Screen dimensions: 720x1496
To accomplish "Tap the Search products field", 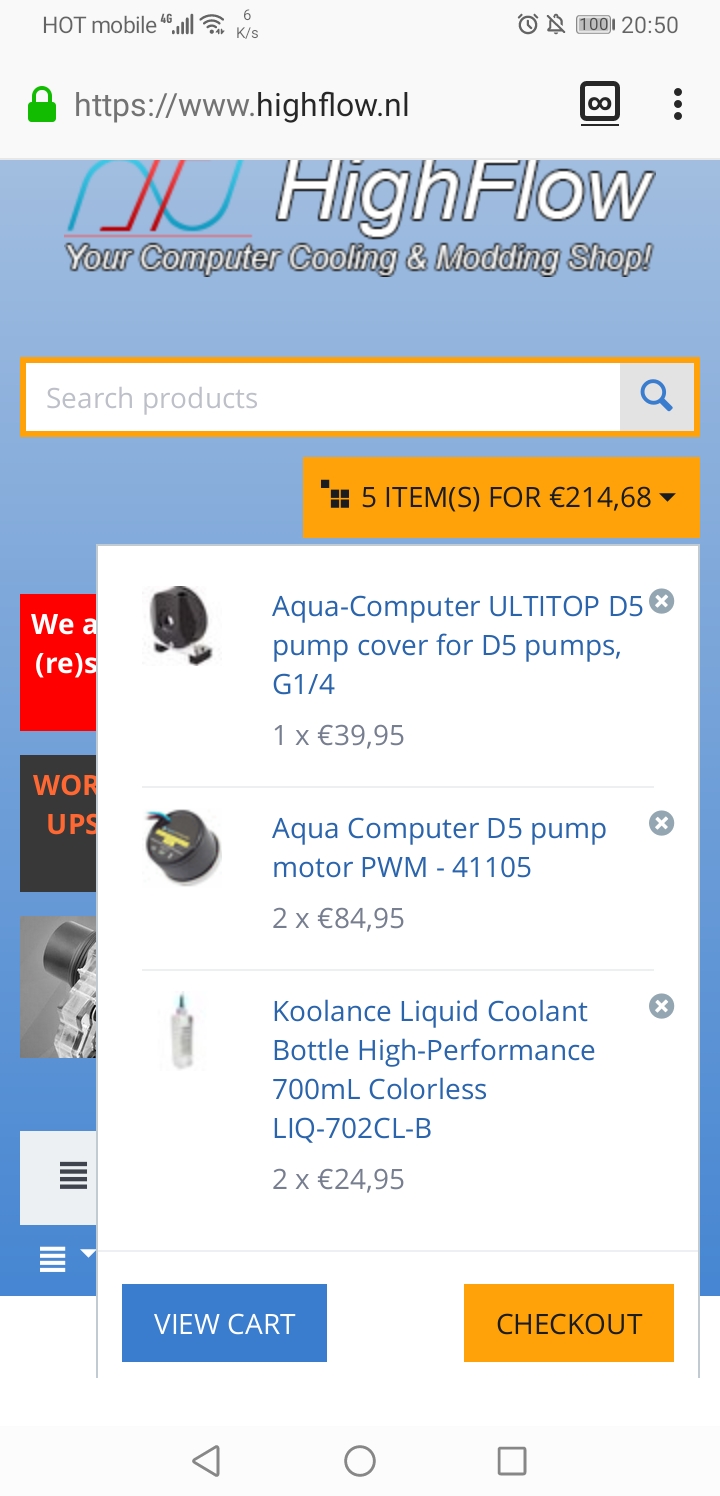I will click(322, 398).
